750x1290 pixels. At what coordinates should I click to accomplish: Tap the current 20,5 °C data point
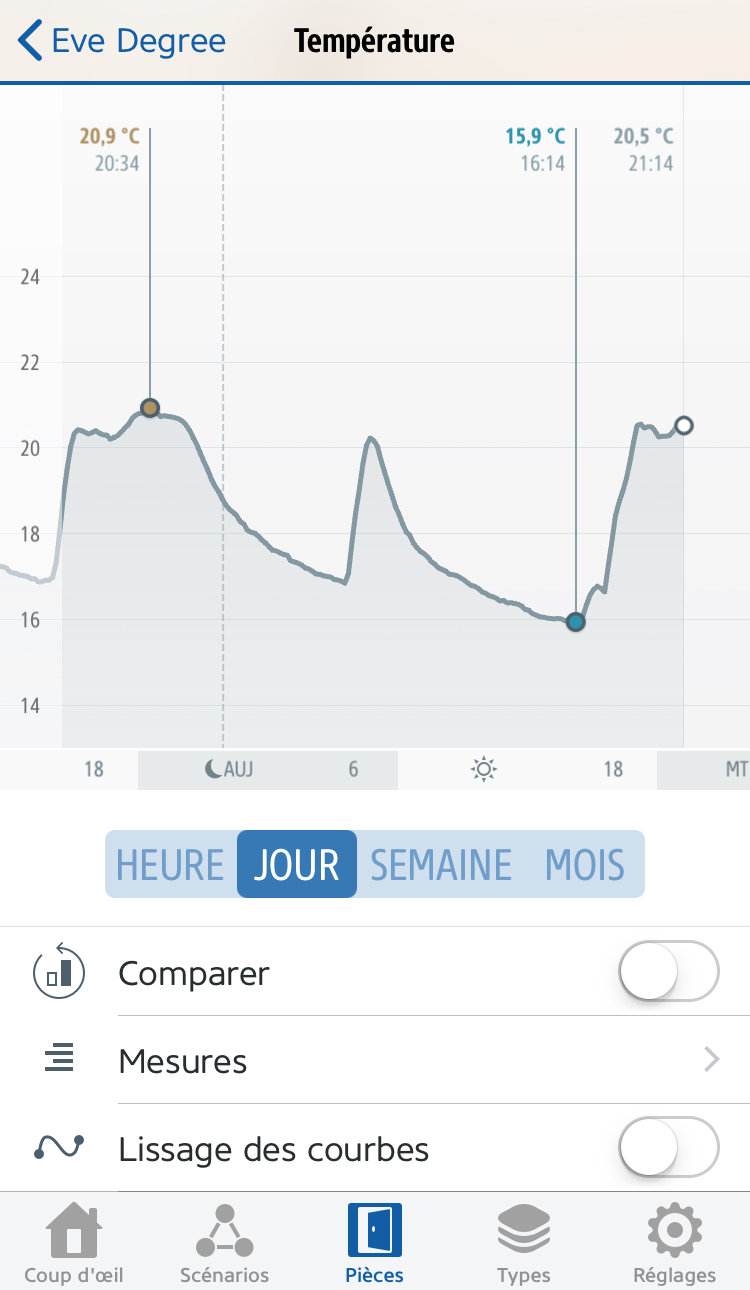(684, 426)
